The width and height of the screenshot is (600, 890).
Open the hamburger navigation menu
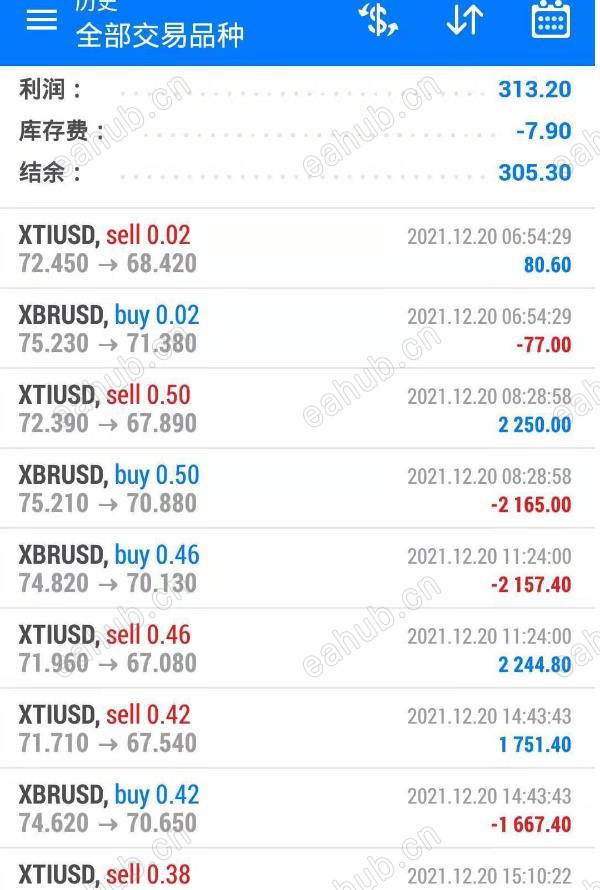[41, 20]
